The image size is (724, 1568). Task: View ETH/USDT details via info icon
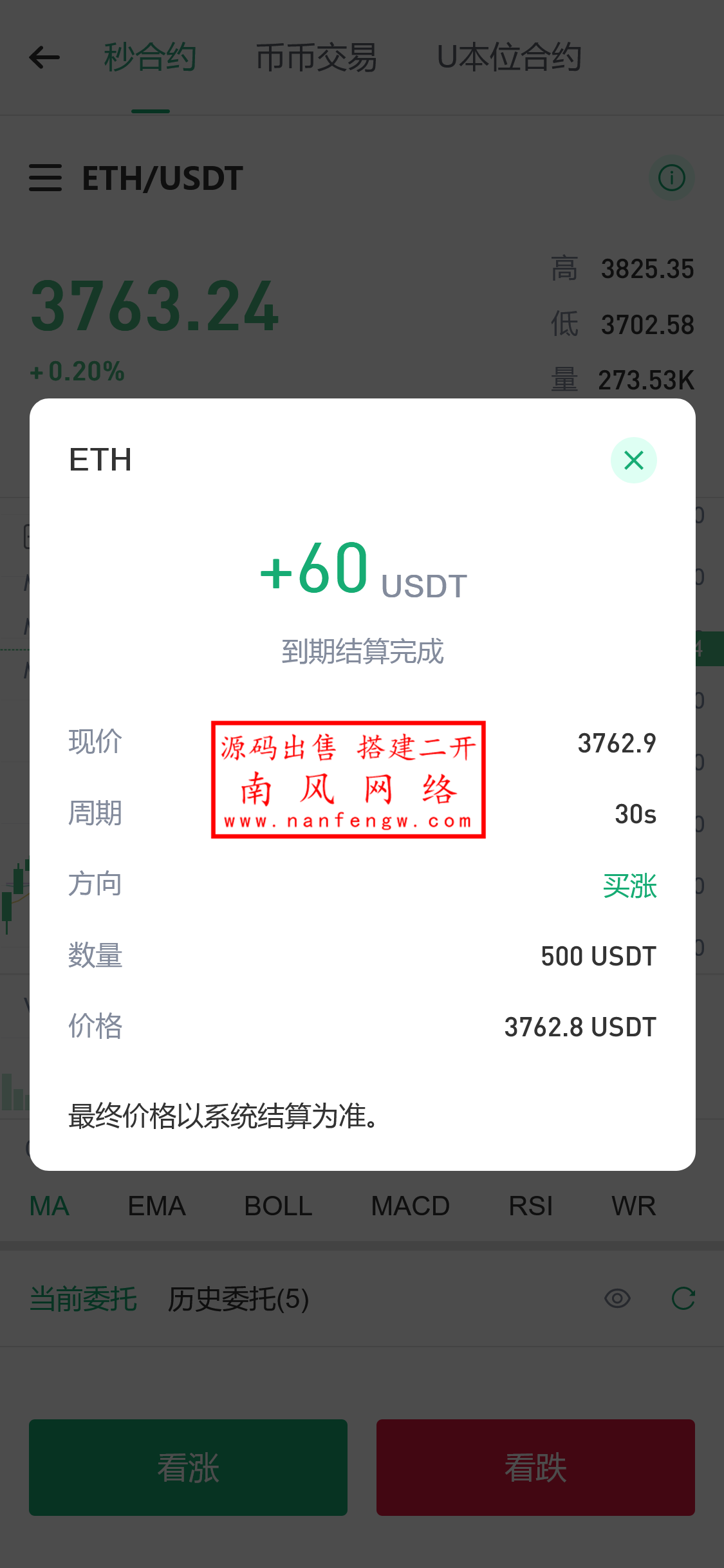tap(672, 178)
